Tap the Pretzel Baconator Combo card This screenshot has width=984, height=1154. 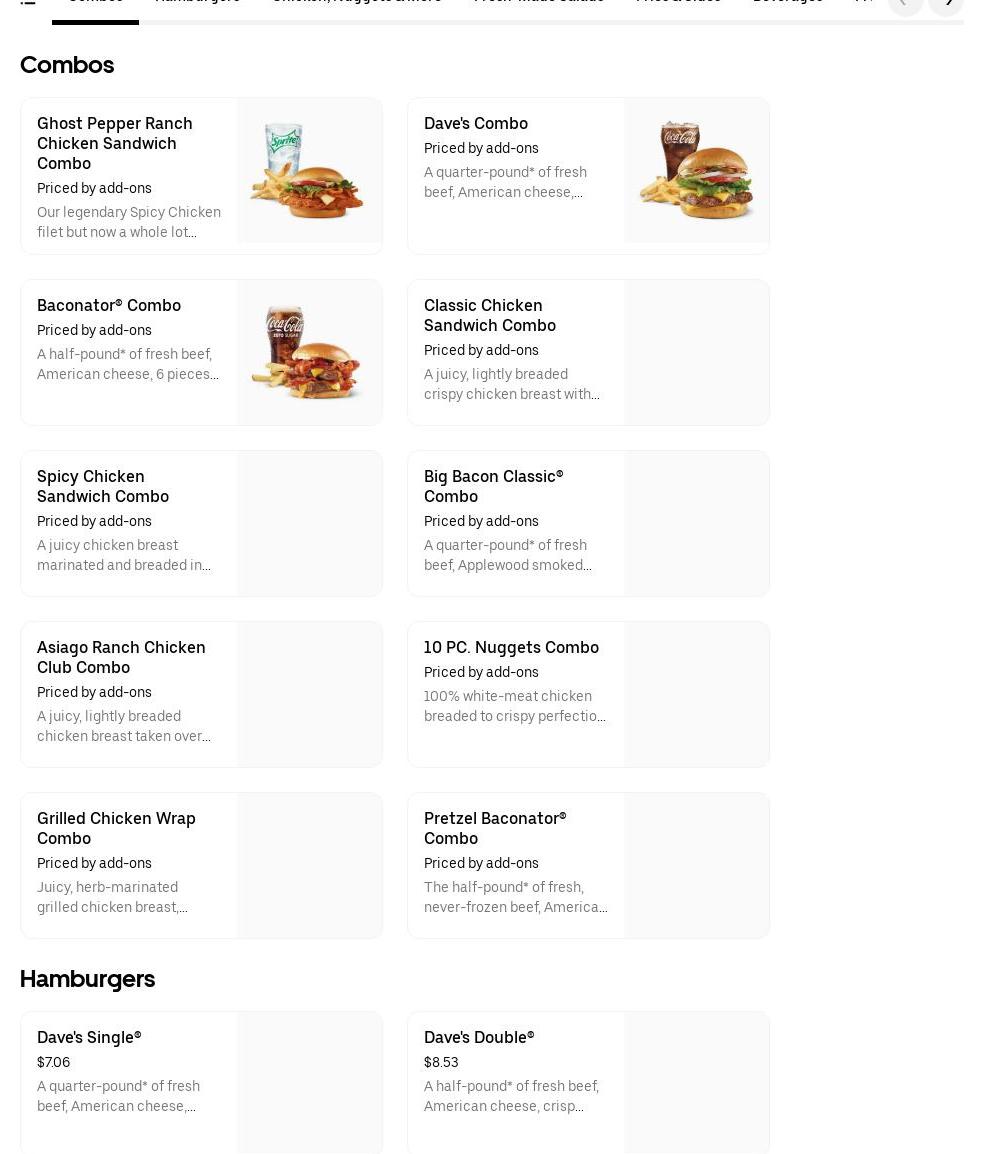[x=588, y=865]
